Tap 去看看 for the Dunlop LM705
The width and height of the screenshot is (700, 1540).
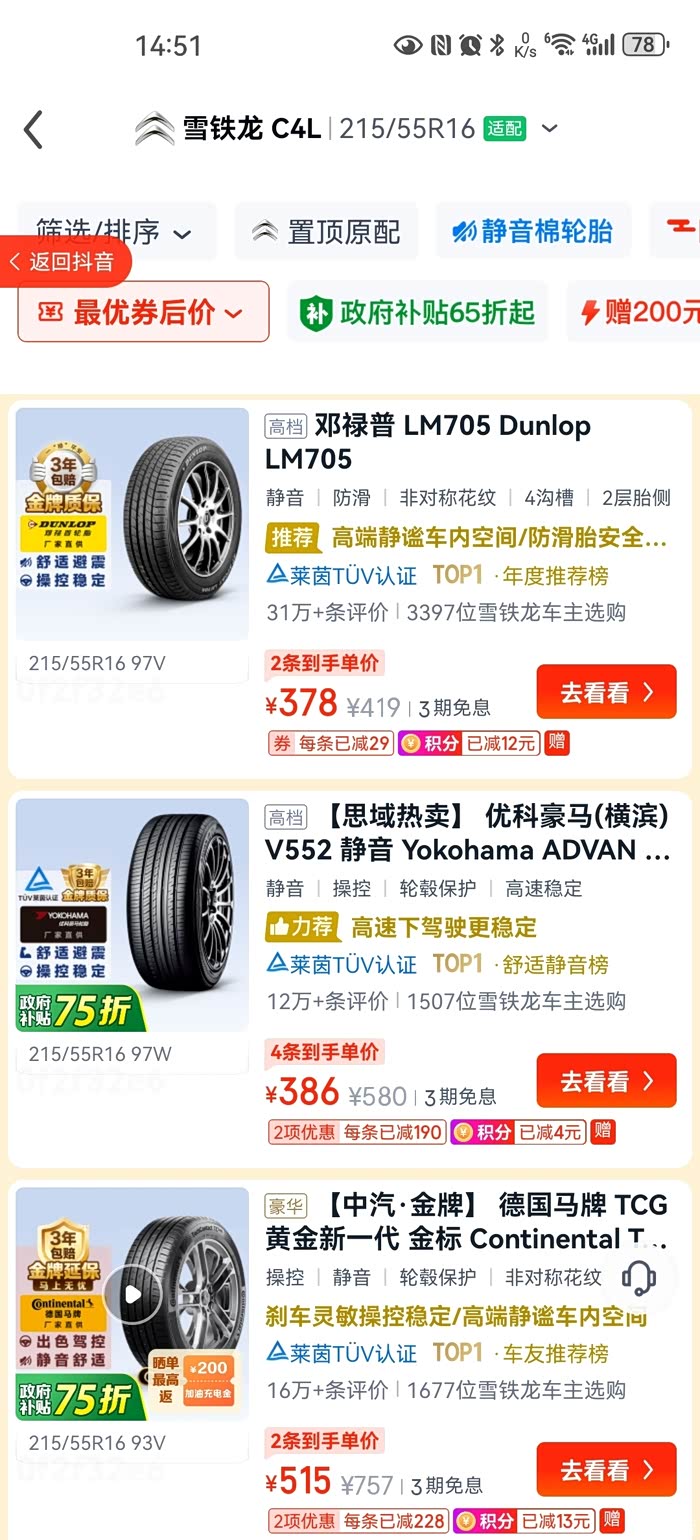pyautogui.click(x=606, y=692)
